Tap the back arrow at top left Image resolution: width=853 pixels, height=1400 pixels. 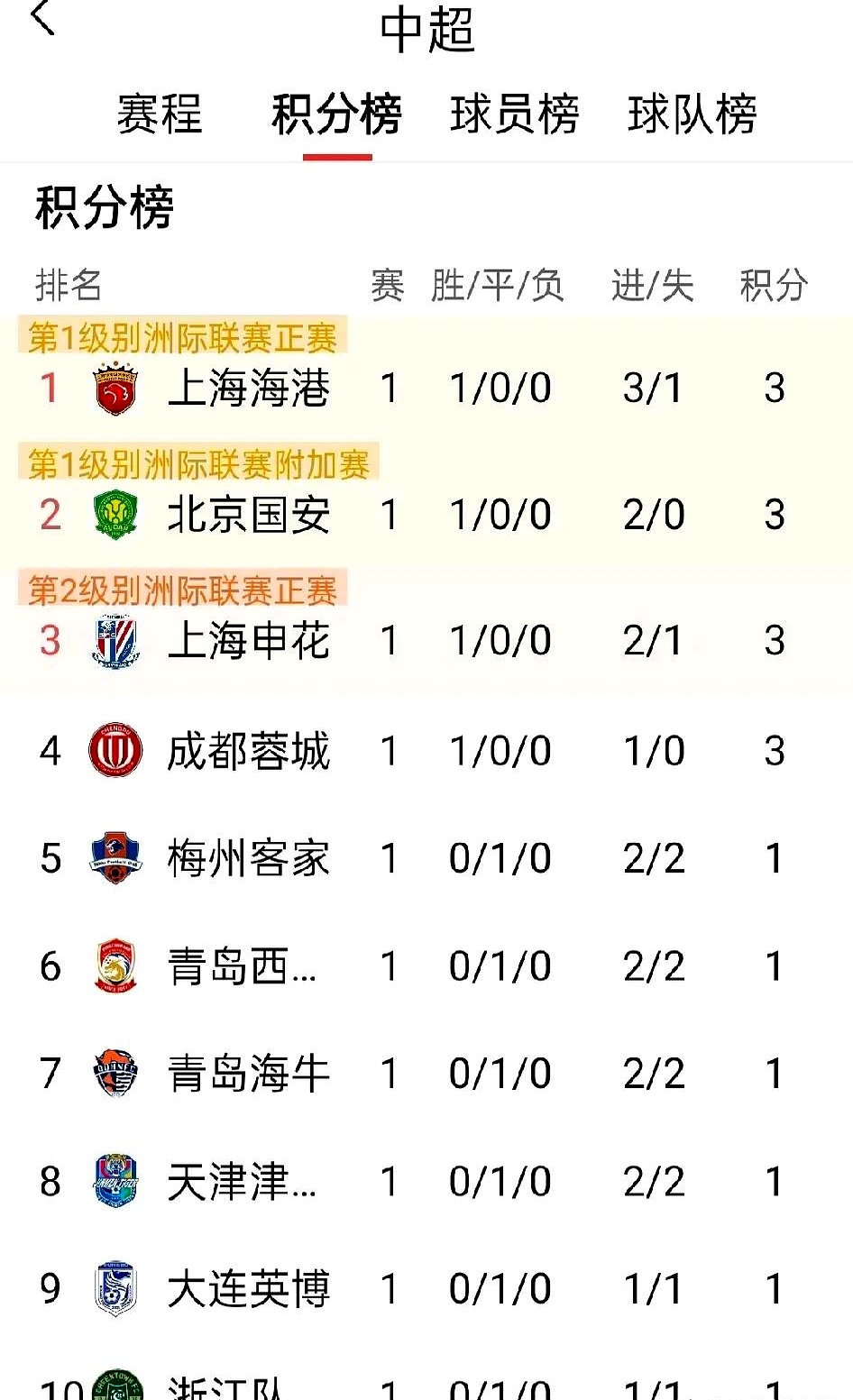pos(41,23)
